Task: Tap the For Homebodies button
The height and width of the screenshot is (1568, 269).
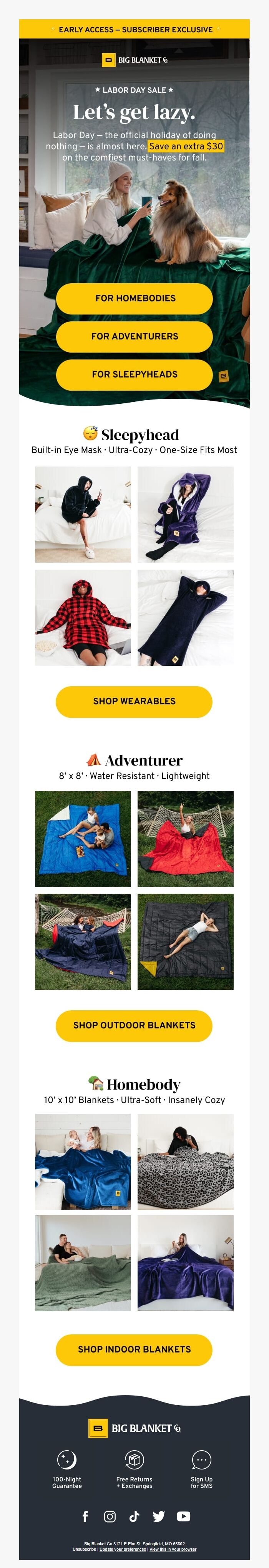Action: (134, 298)
